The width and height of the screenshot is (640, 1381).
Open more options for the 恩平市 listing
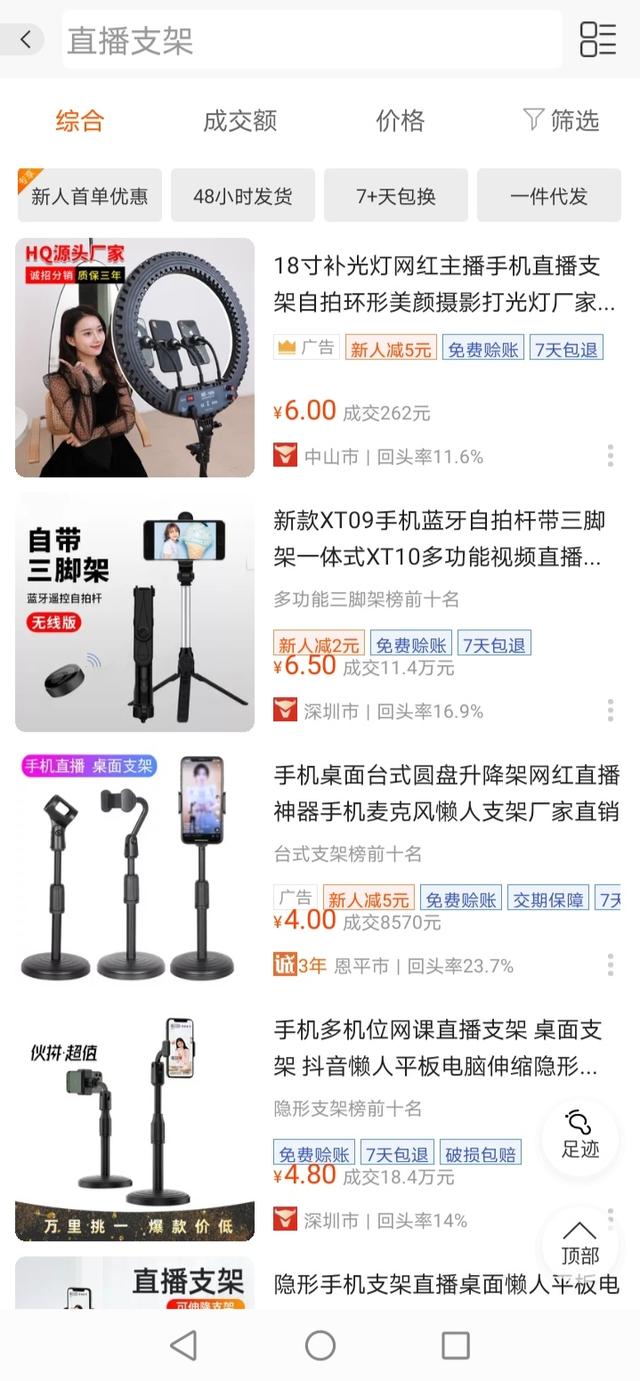click(x=610, y=965)
